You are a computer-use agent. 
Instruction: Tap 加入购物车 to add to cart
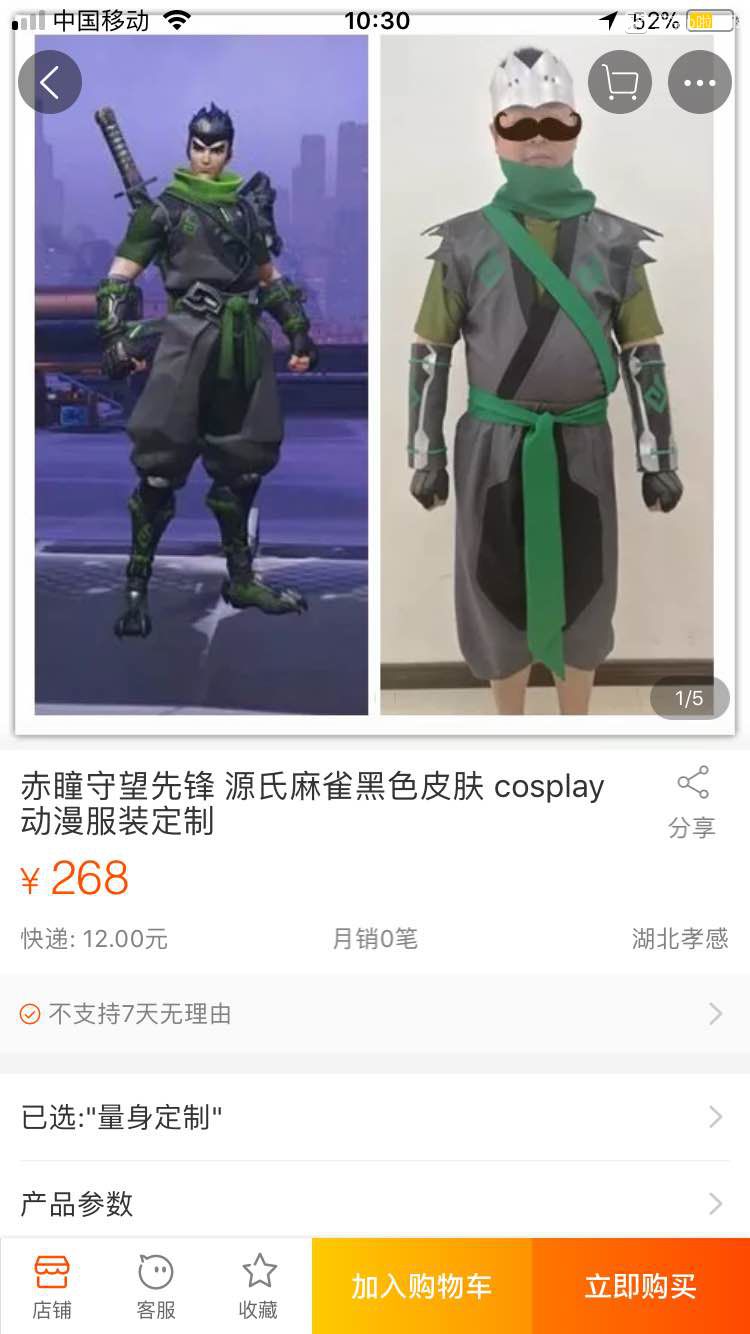tap(421, 1287)
